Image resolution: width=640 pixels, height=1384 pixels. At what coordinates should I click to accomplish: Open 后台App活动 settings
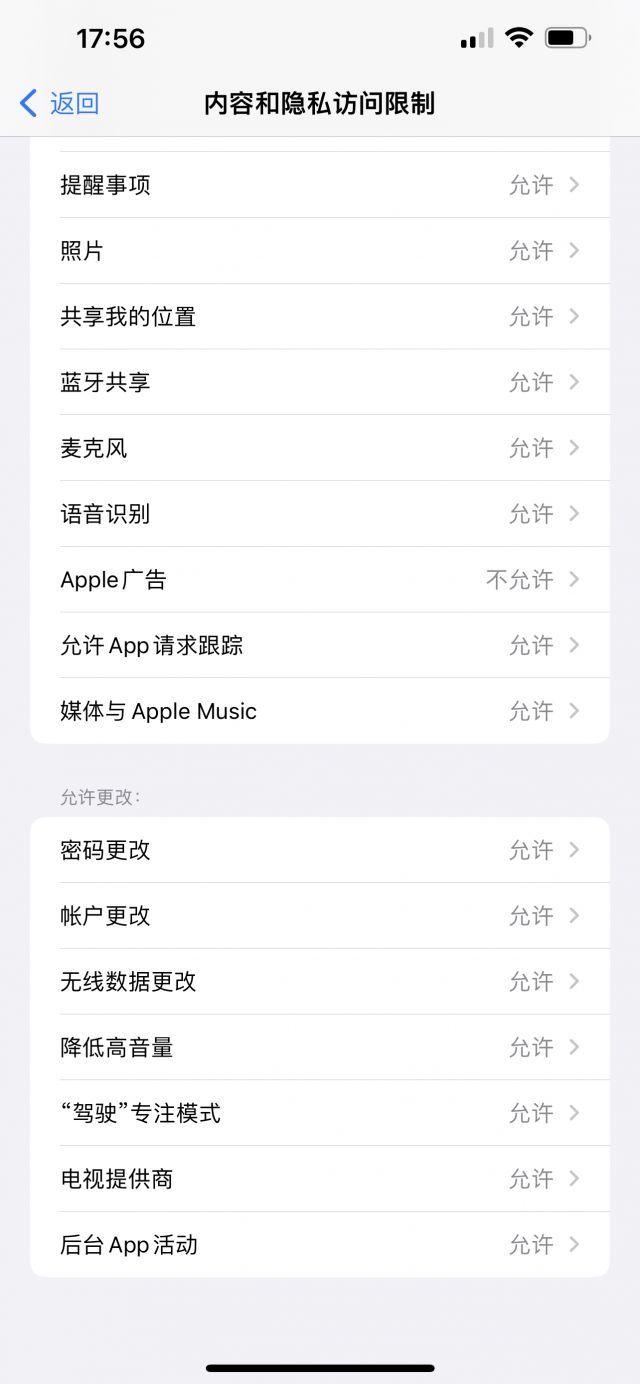pyautogui.click(x=320, y=1245)
